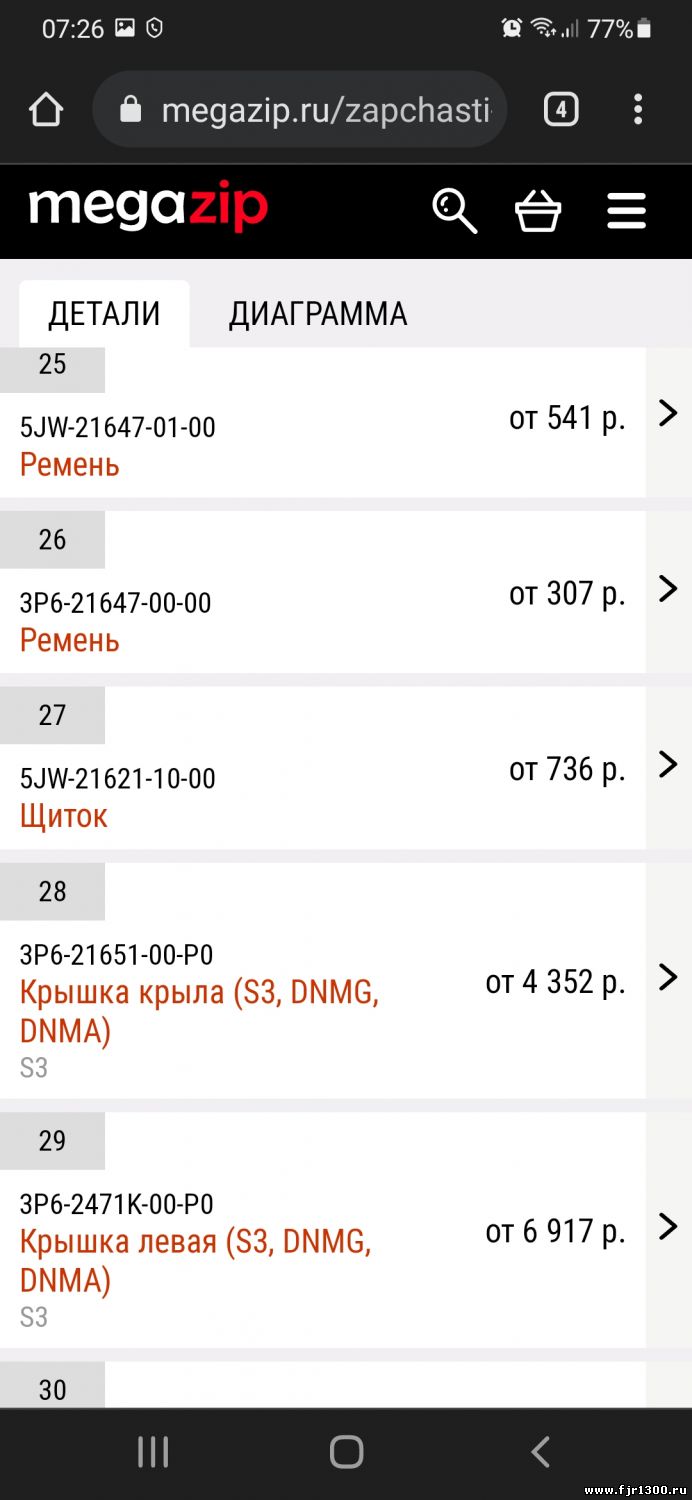Open the shopping basket
This screenshot has height=1500, width=692.
(x=538, y=211)
